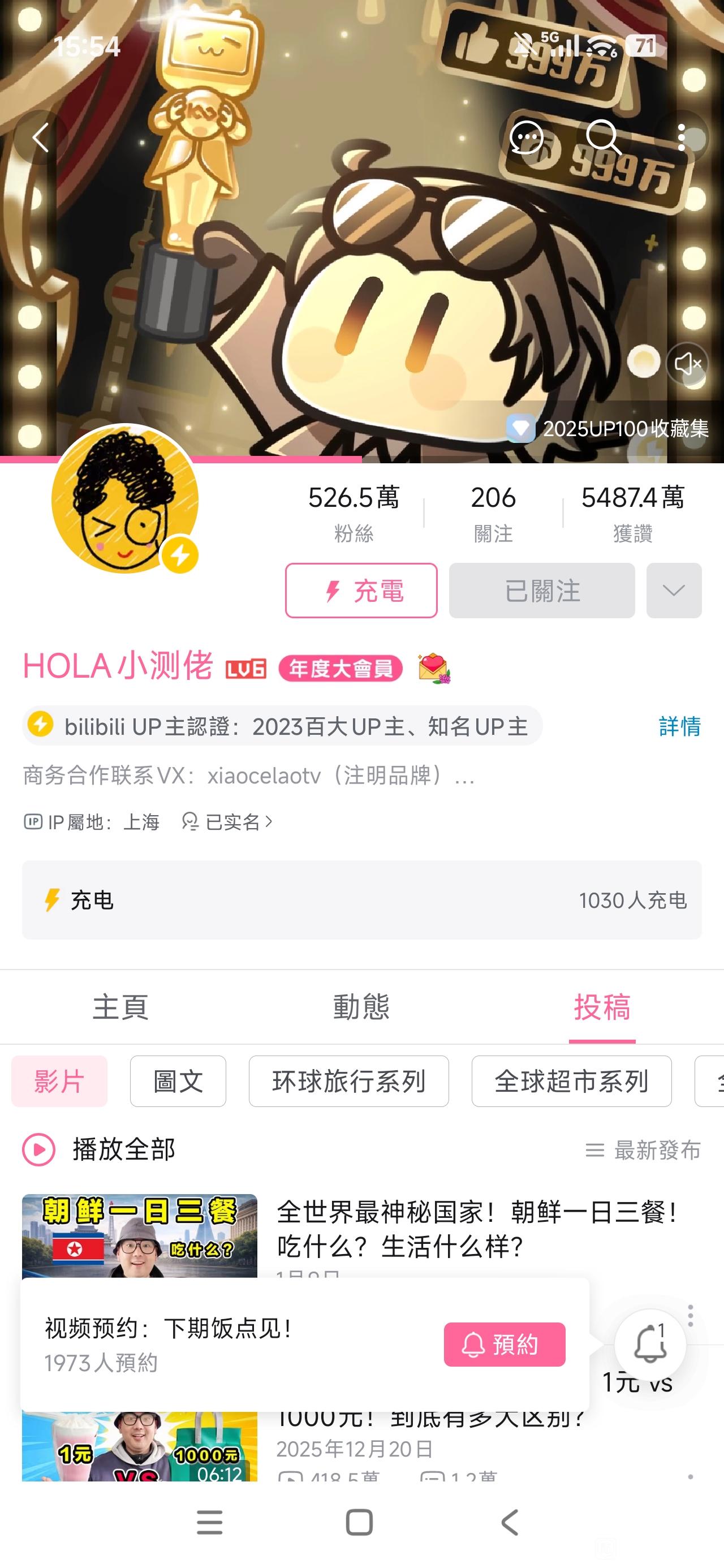Go back using the header arrow
The height and width of the screenshot is (1568, 724).
point(41,137)
